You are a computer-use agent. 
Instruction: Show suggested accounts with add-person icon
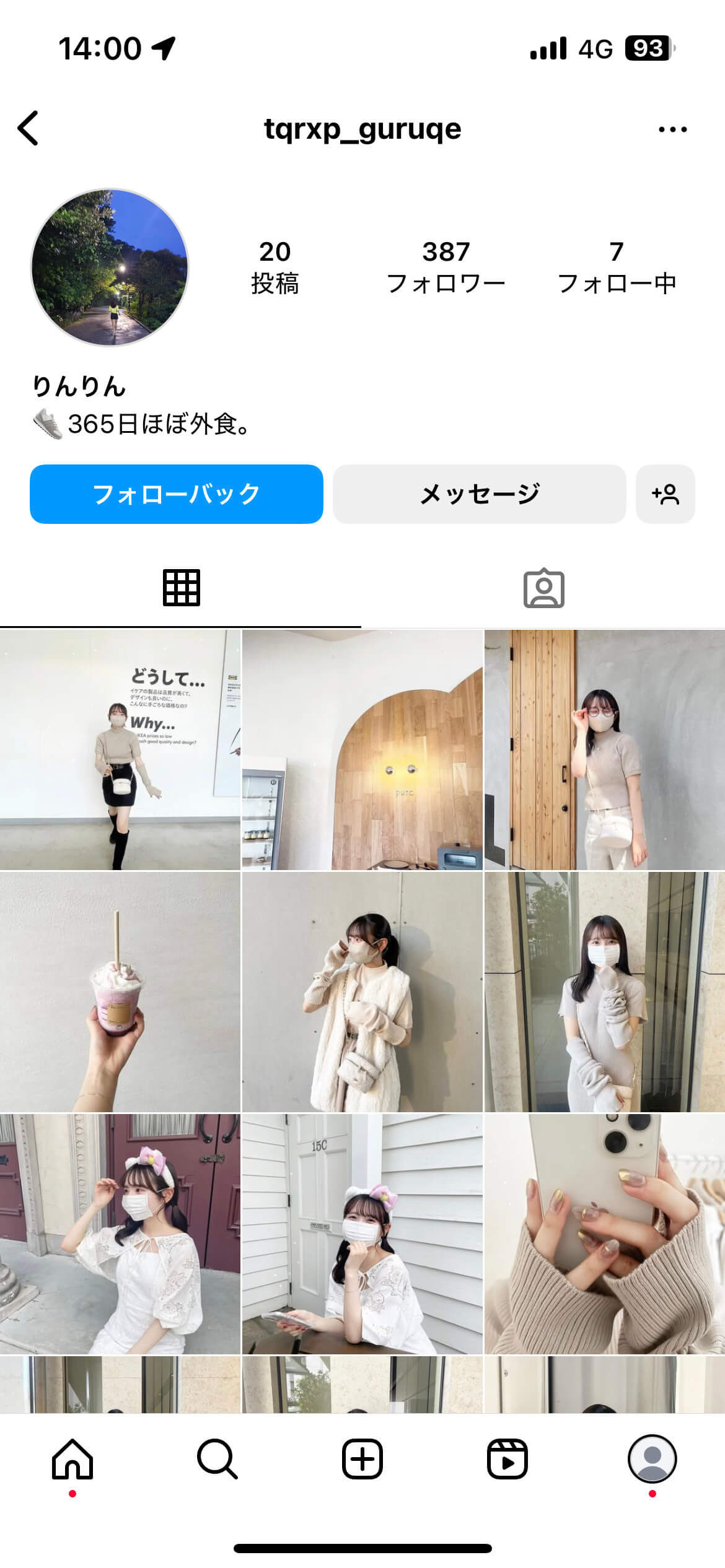pos(665,494)
